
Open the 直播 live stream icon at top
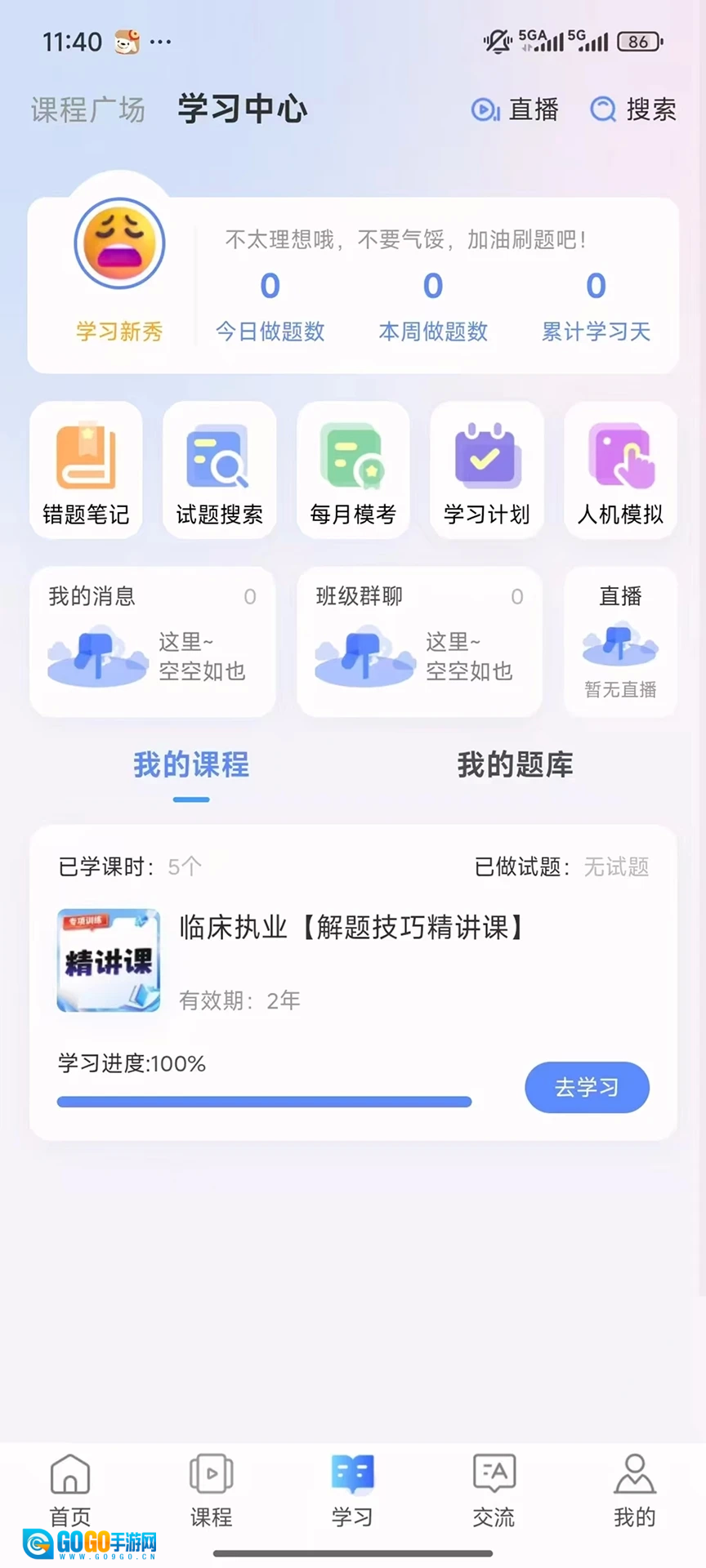point(516,109)
